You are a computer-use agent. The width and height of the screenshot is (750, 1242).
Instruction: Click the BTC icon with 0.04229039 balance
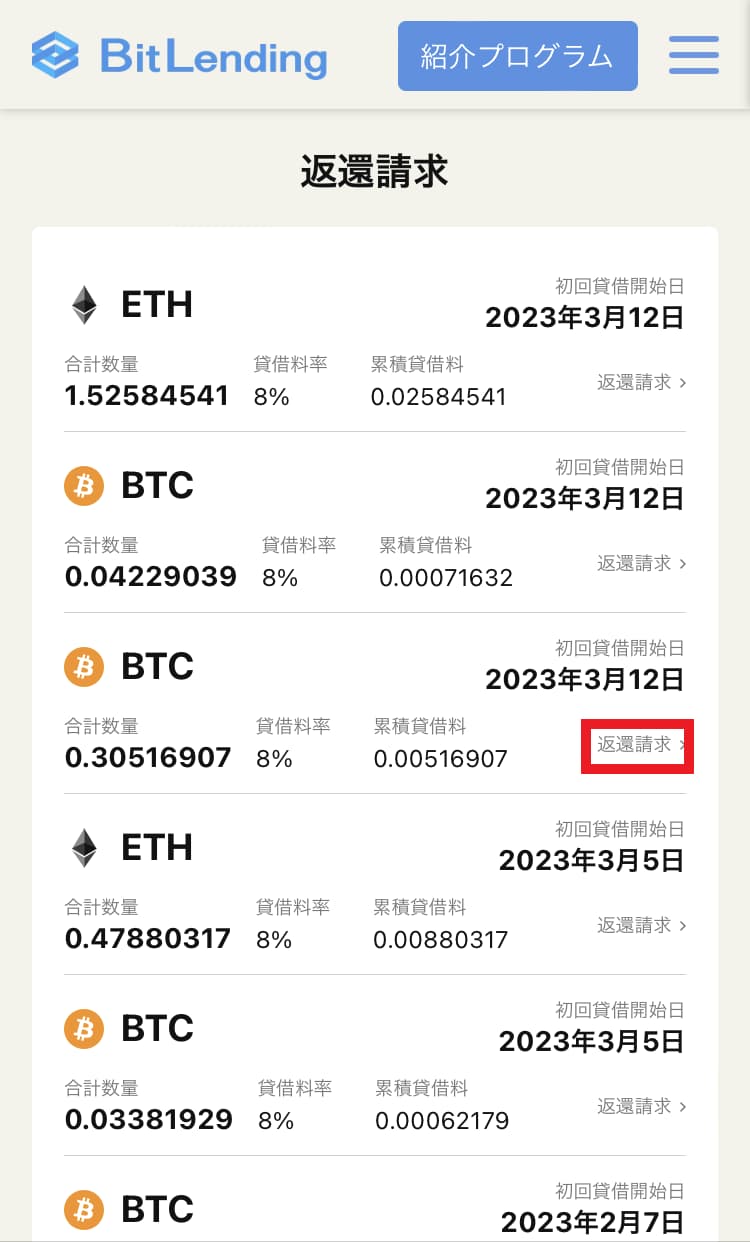pyautogui.click(x=84, y=485)
